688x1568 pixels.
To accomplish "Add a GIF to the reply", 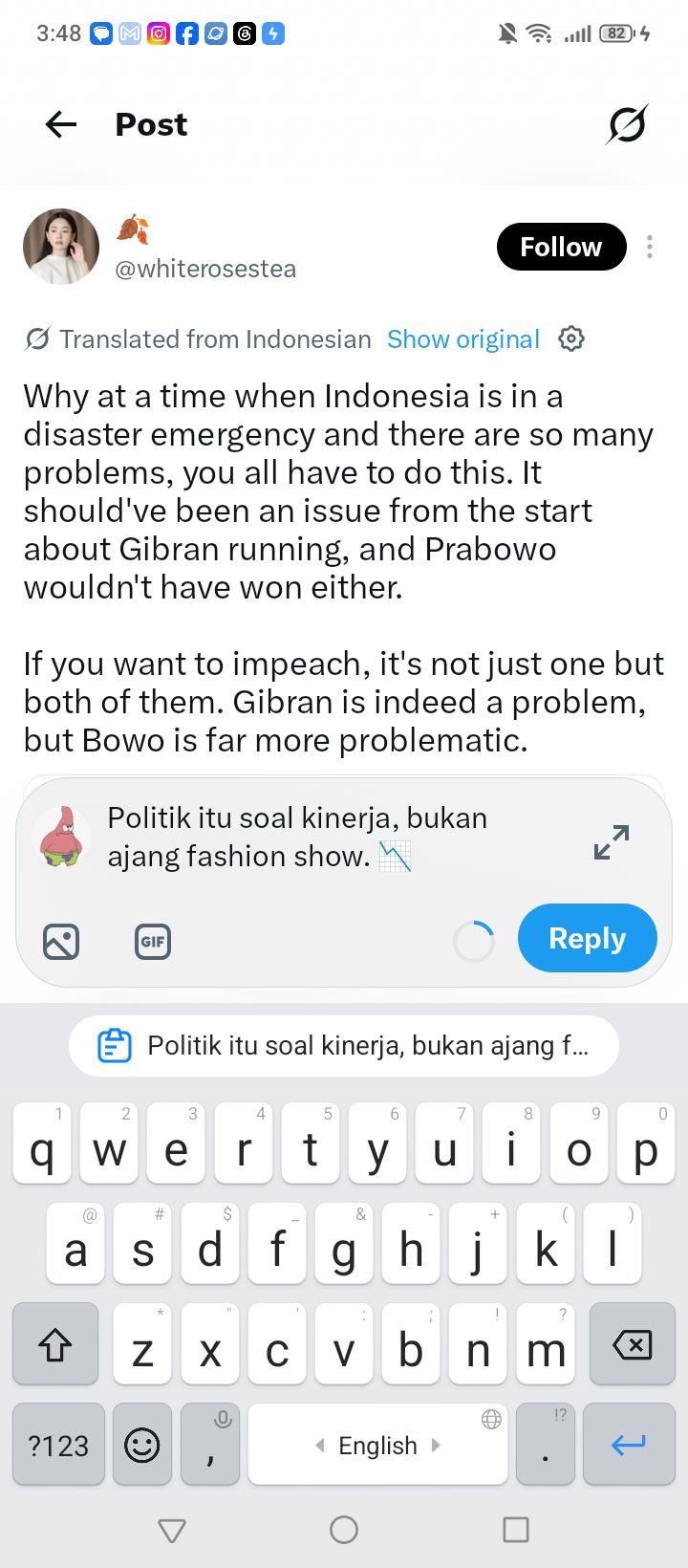I will click(153, 942).
